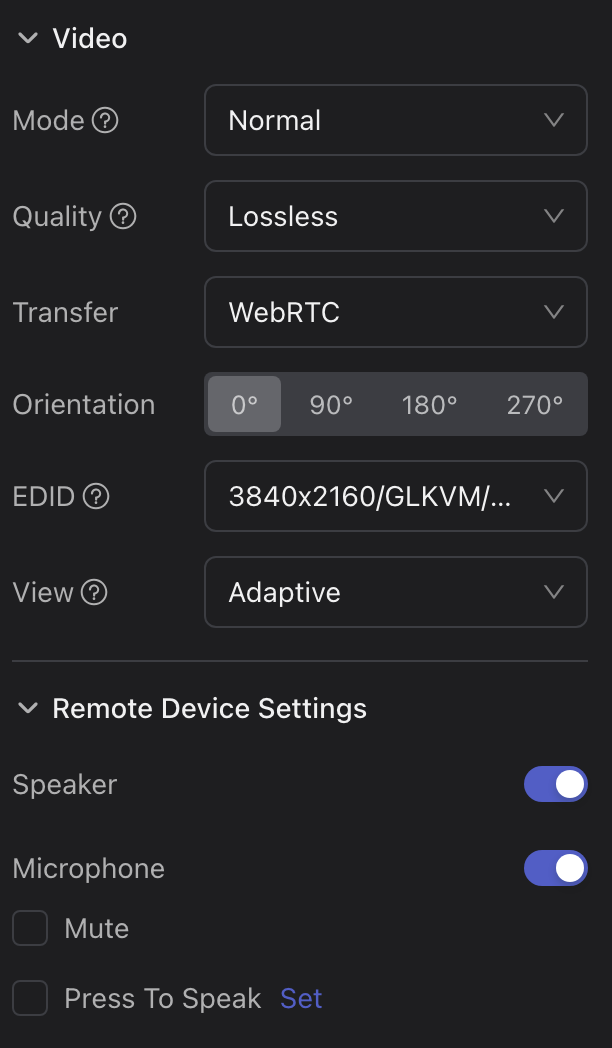This screenshot has height=1048, width=612.
Task: Set orientation to 90°
Action: [x=331, y=405]
